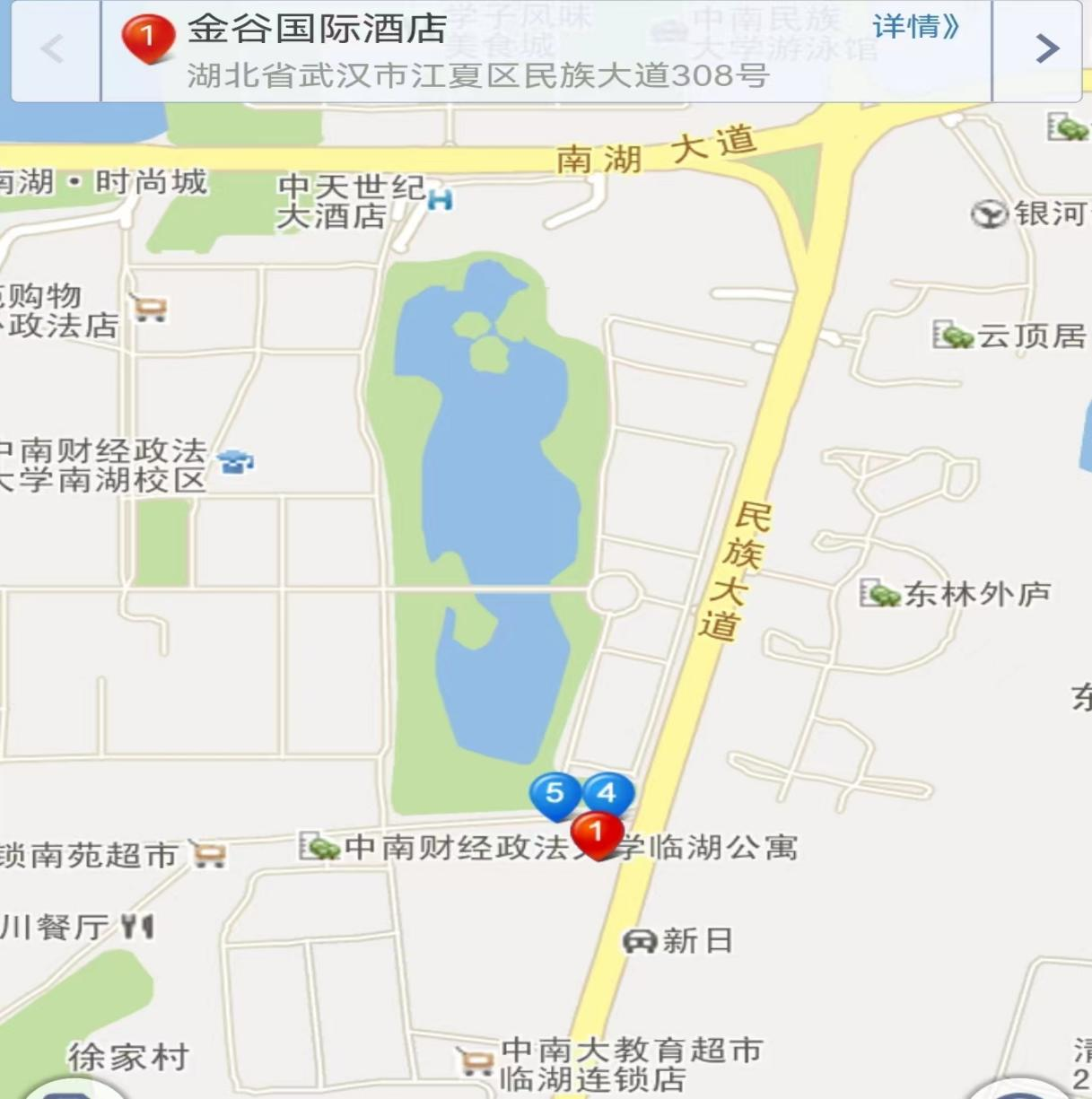Select the blue map marker numbered 5
The height and width of the screenshot is (1099, 1092).
pos(554,793)
